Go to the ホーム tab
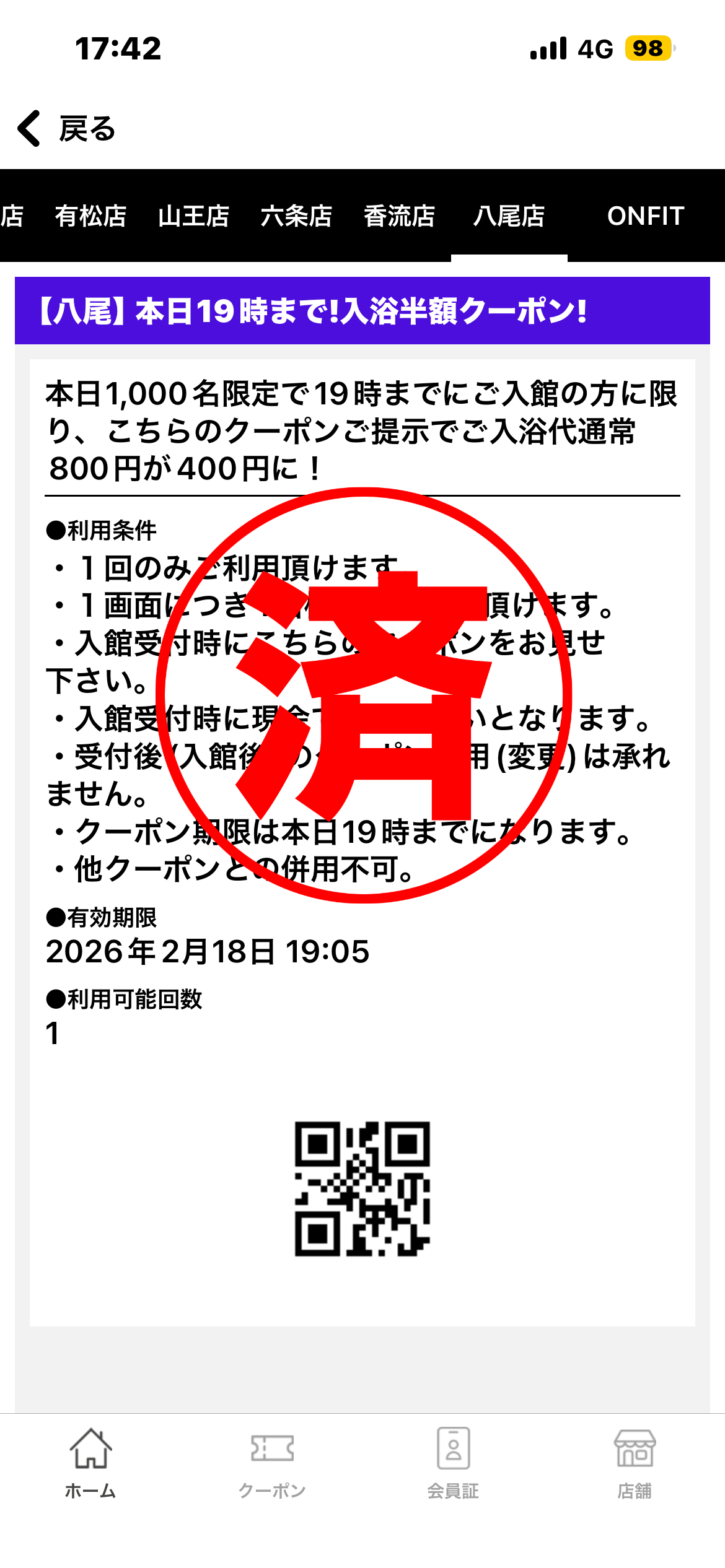725x1568 pixels. (90, 1463)
